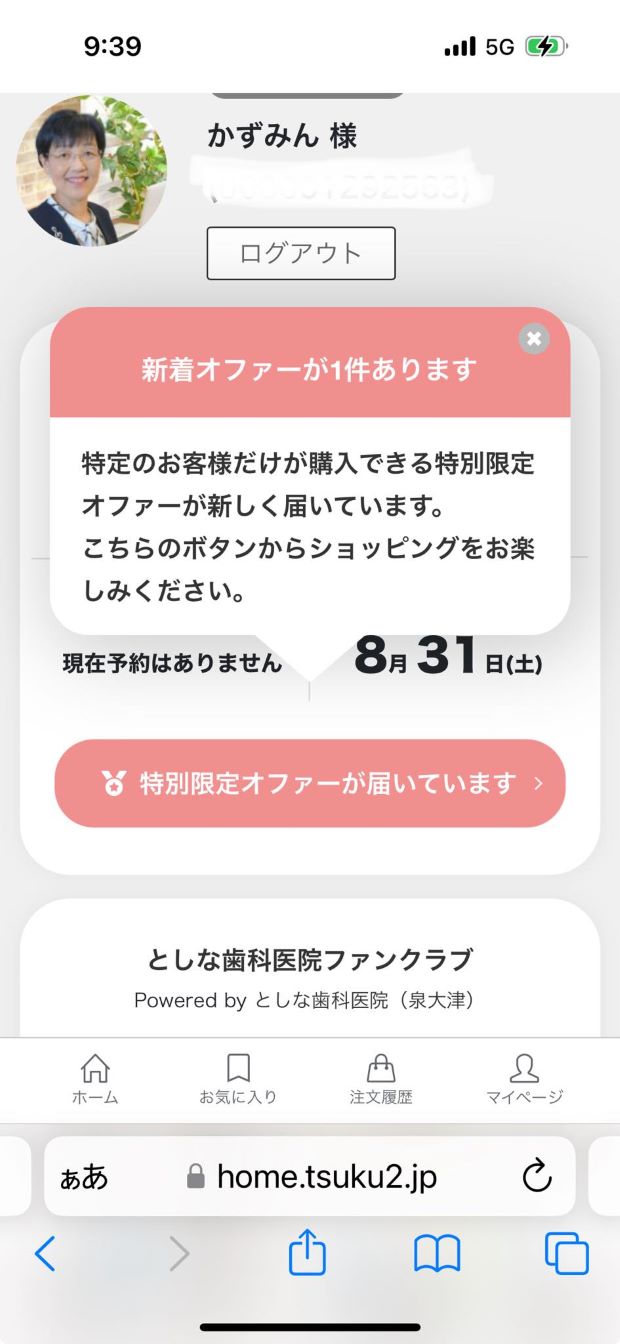Go to the ホーム tab
Image resolution: width=620 pixels, height=1344 pixels.
pos(95,1079)
